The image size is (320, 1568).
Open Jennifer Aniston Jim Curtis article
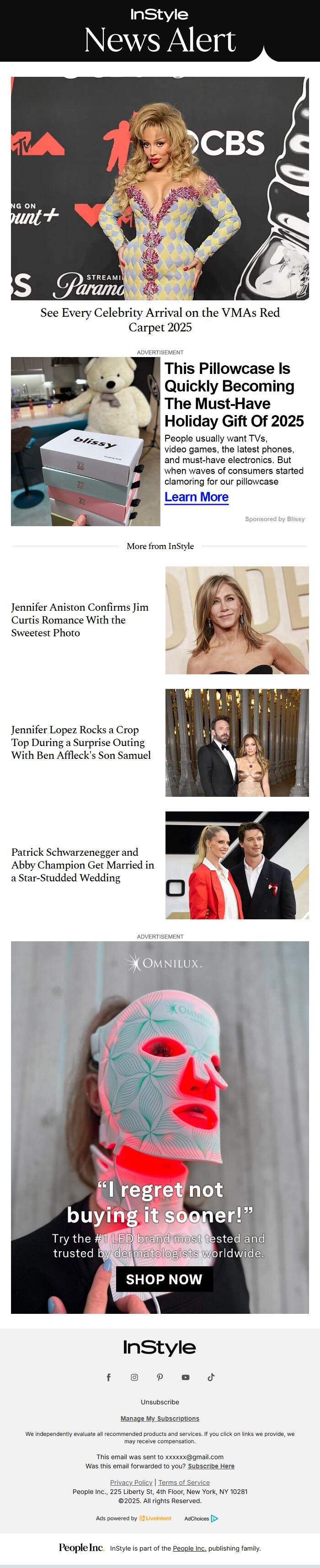[x=80, y=619]
